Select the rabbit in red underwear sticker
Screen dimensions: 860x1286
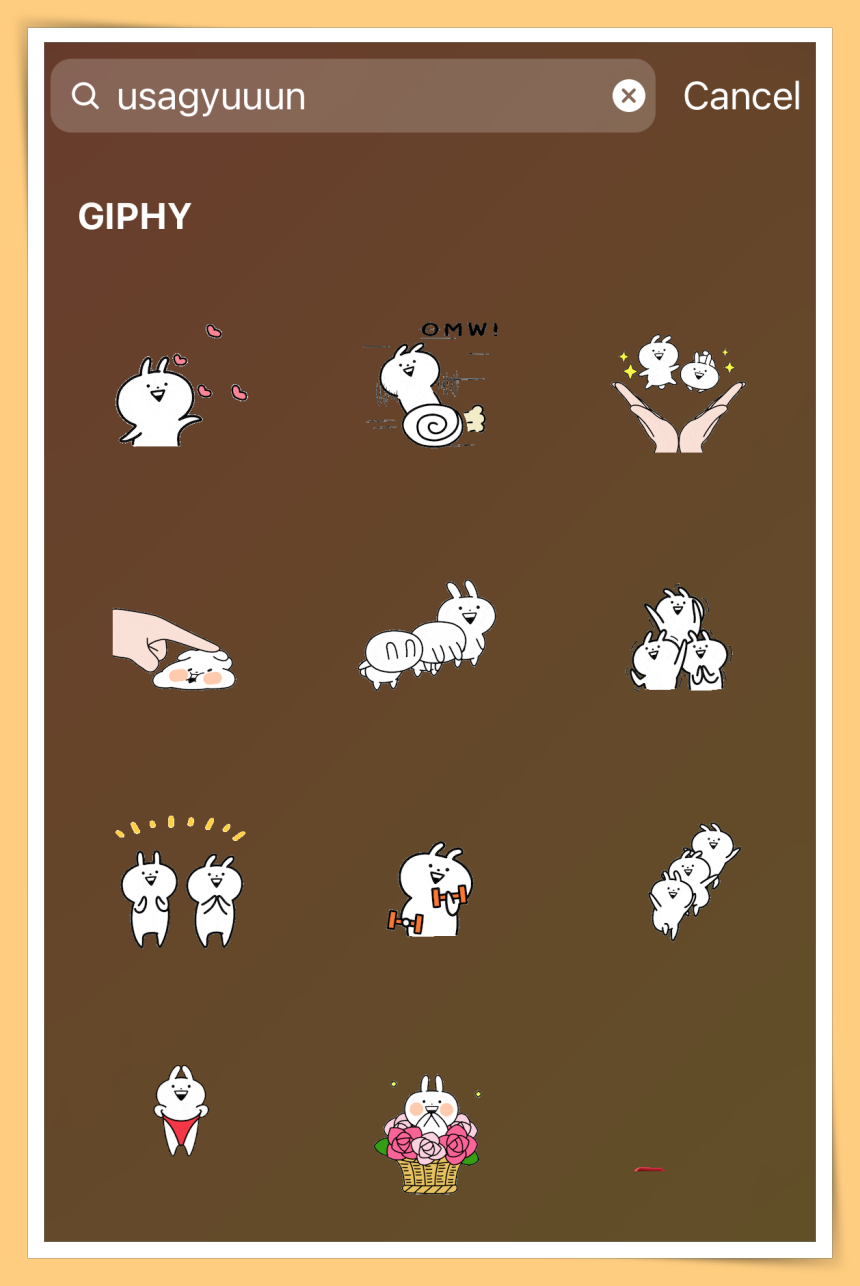point(180,1110)
